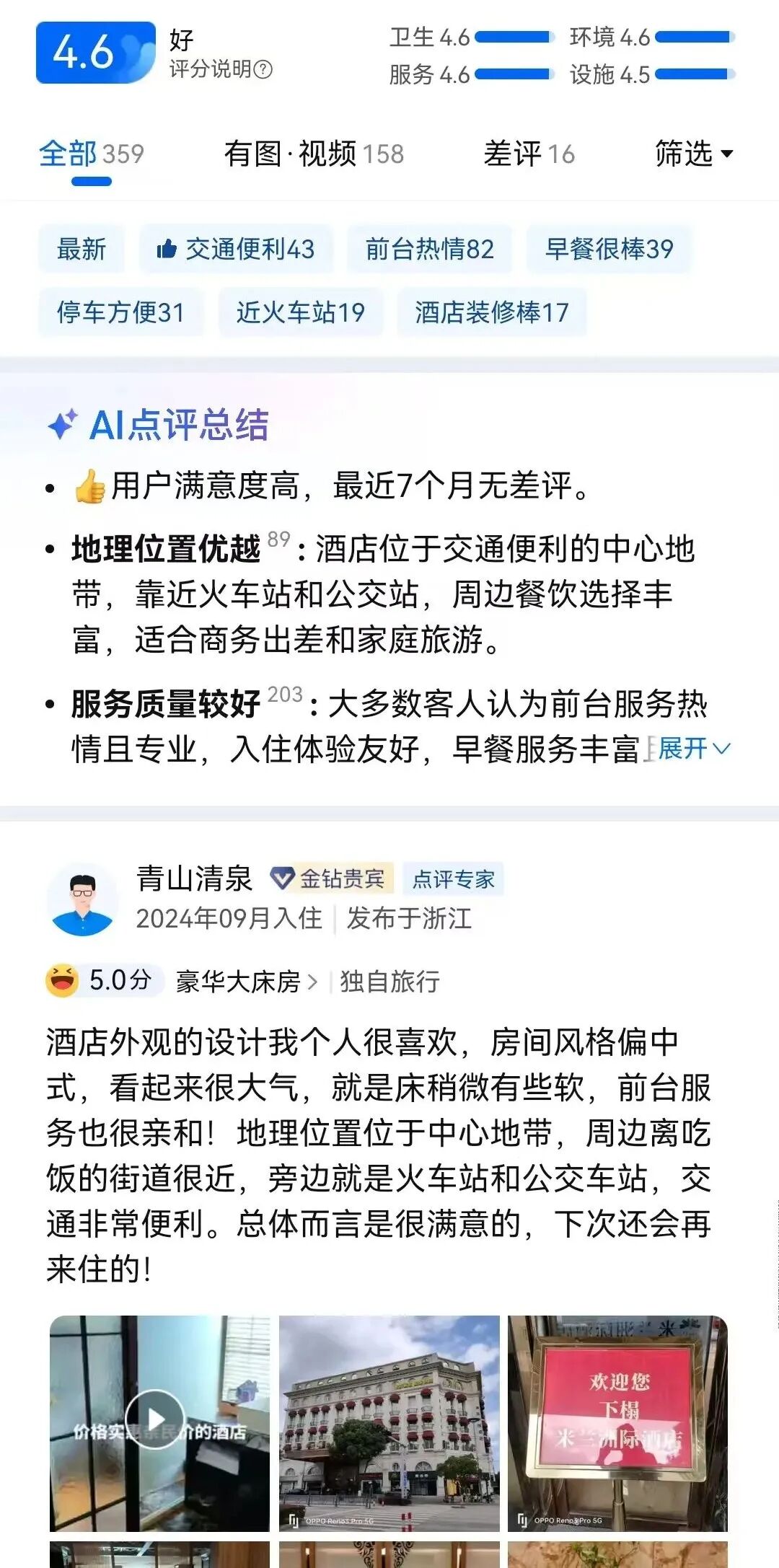Expand the AI点评总结 with 展开
Screen dimensions: 779x1568
693,749
